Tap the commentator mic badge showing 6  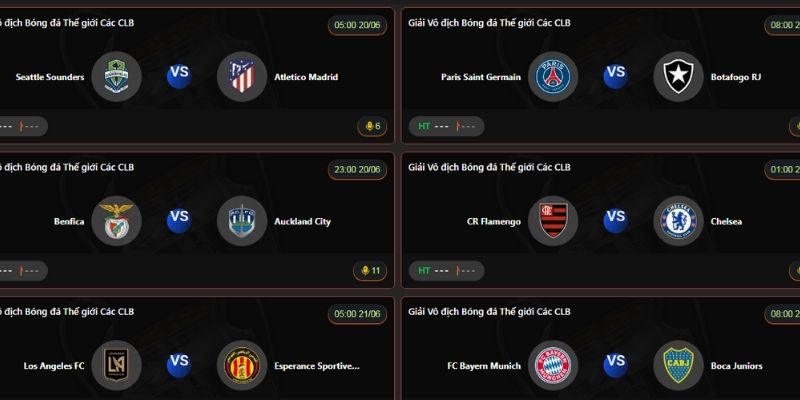371,127
